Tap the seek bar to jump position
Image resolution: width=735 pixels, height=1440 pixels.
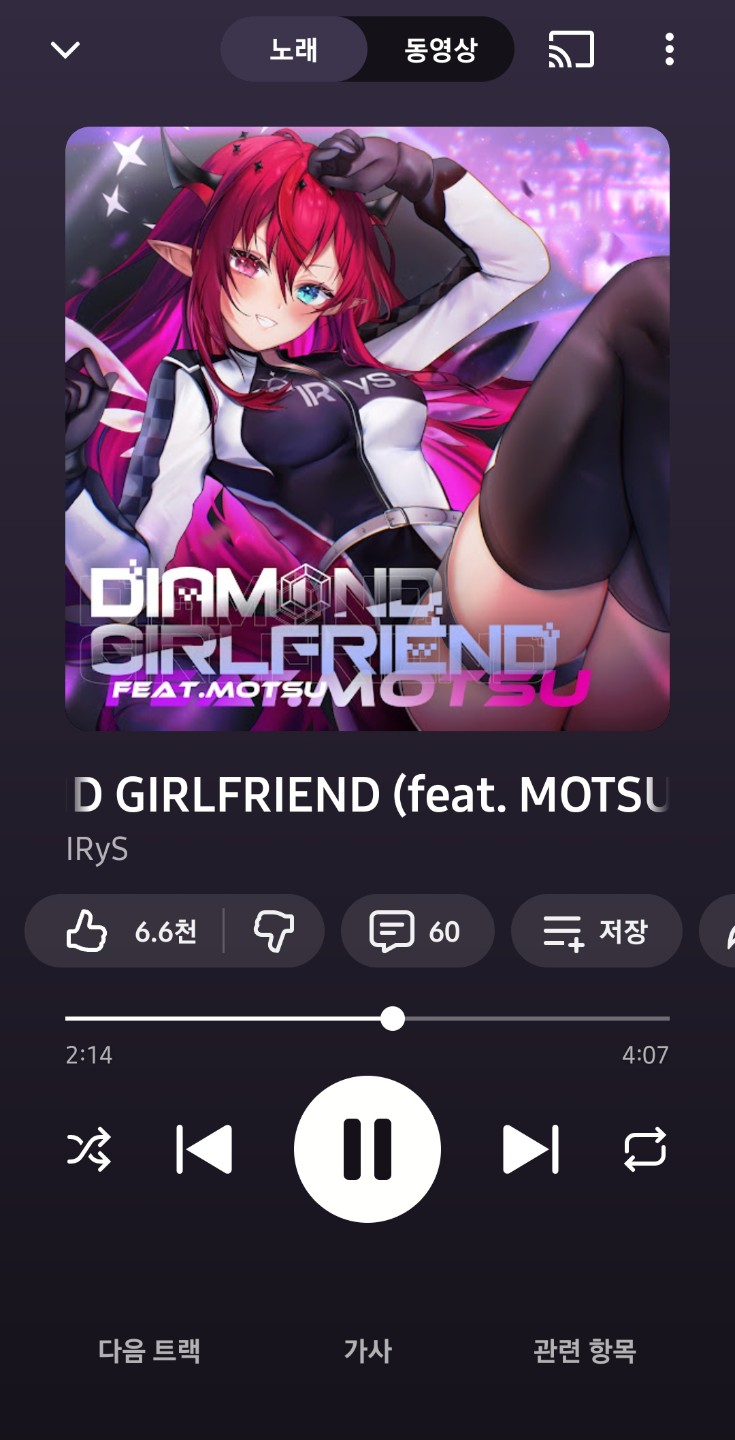[530, 1019]
